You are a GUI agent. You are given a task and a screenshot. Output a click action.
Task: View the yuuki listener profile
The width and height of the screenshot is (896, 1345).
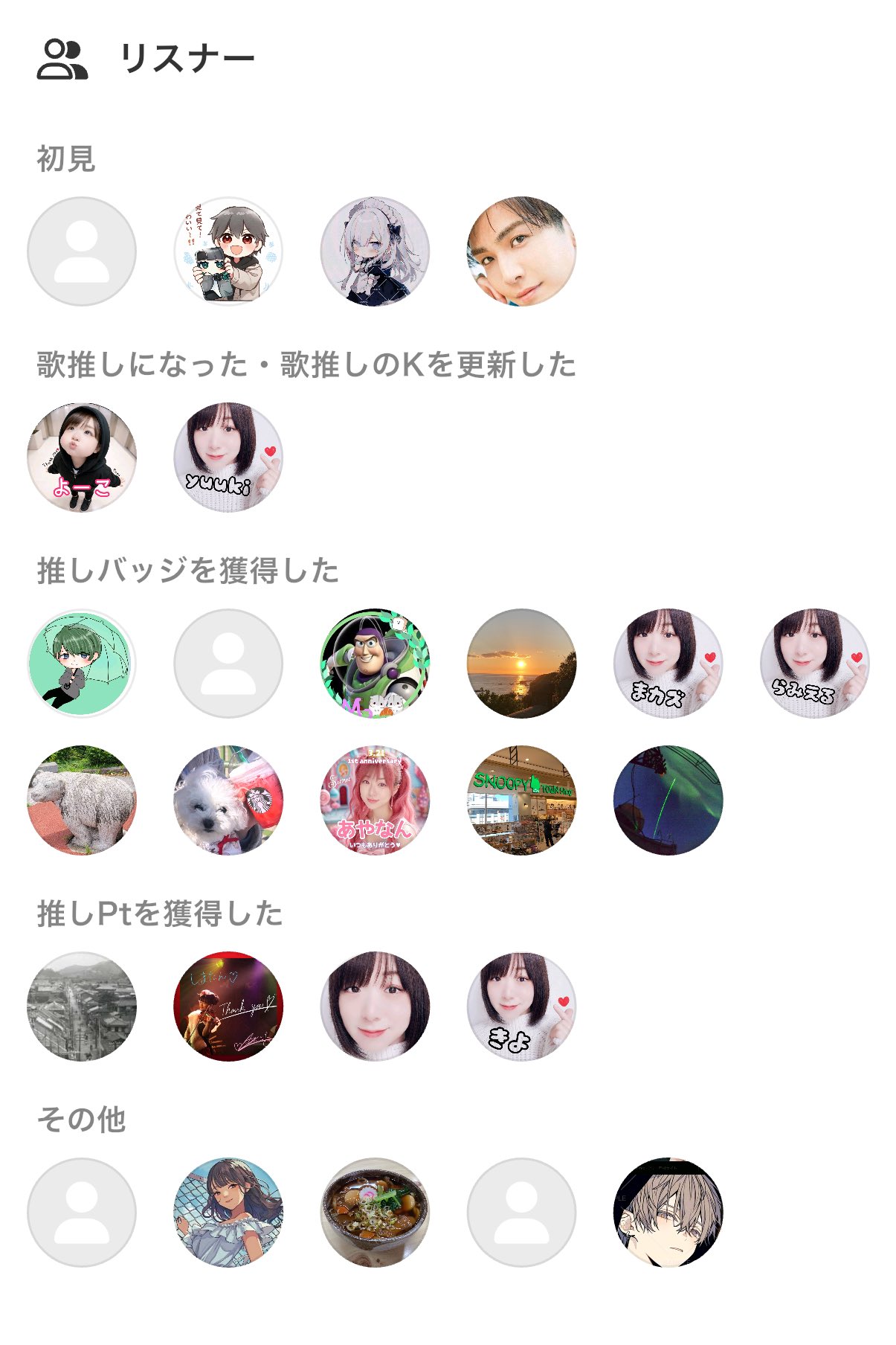[x=228, y=458]
